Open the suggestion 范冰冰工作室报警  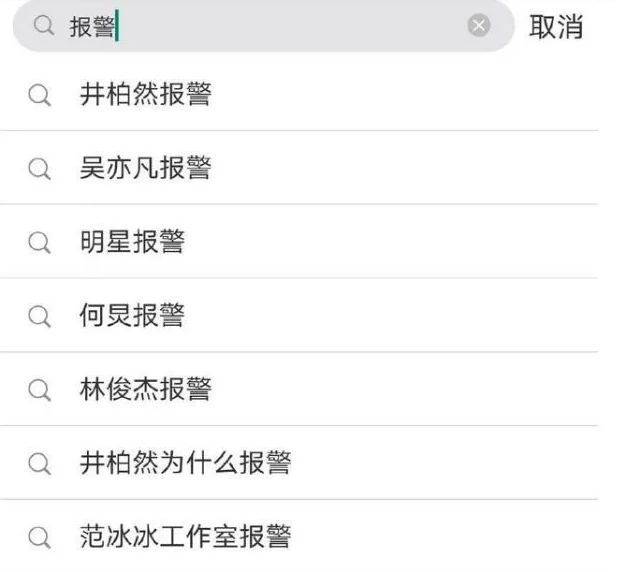(299, 536)
